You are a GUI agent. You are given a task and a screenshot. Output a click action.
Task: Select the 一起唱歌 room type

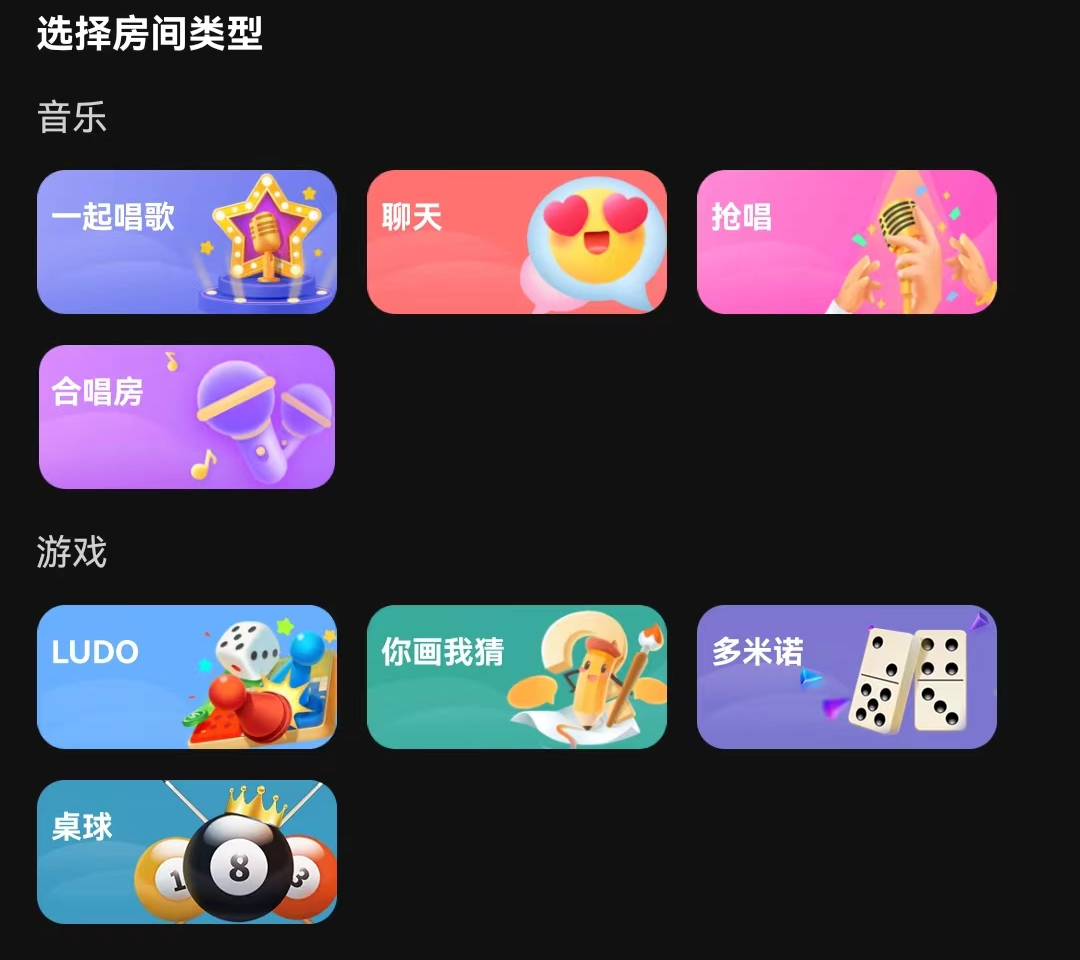click(x=187, y=242)
